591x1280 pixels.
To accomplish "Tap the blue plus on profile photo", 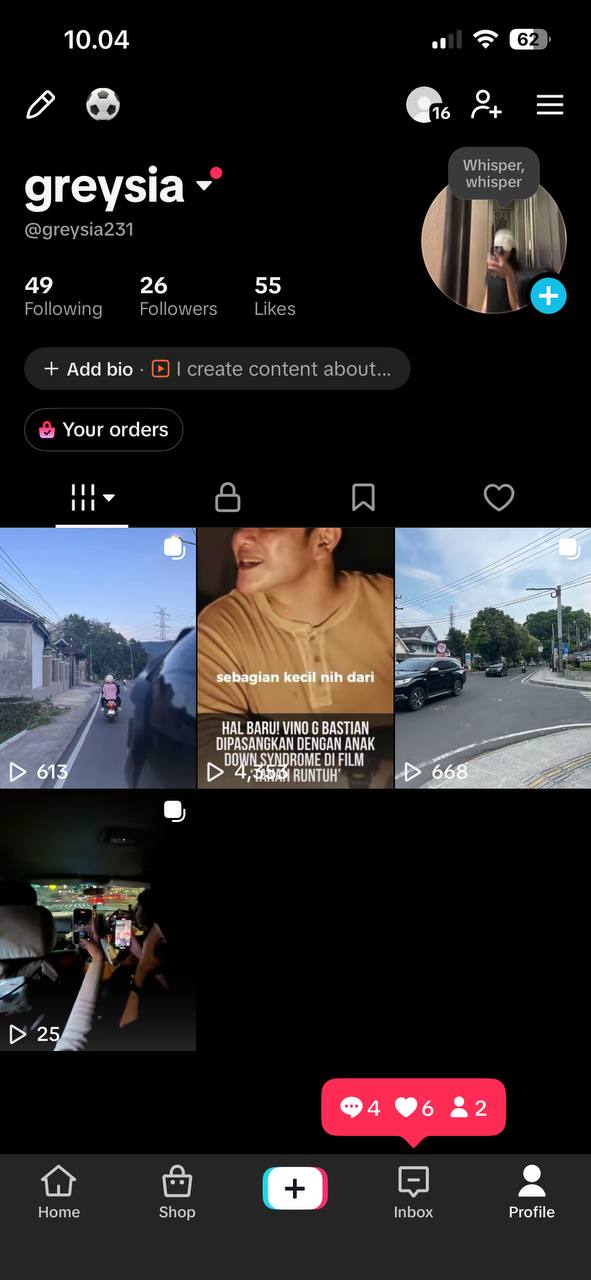I will [x=548, y=296].
